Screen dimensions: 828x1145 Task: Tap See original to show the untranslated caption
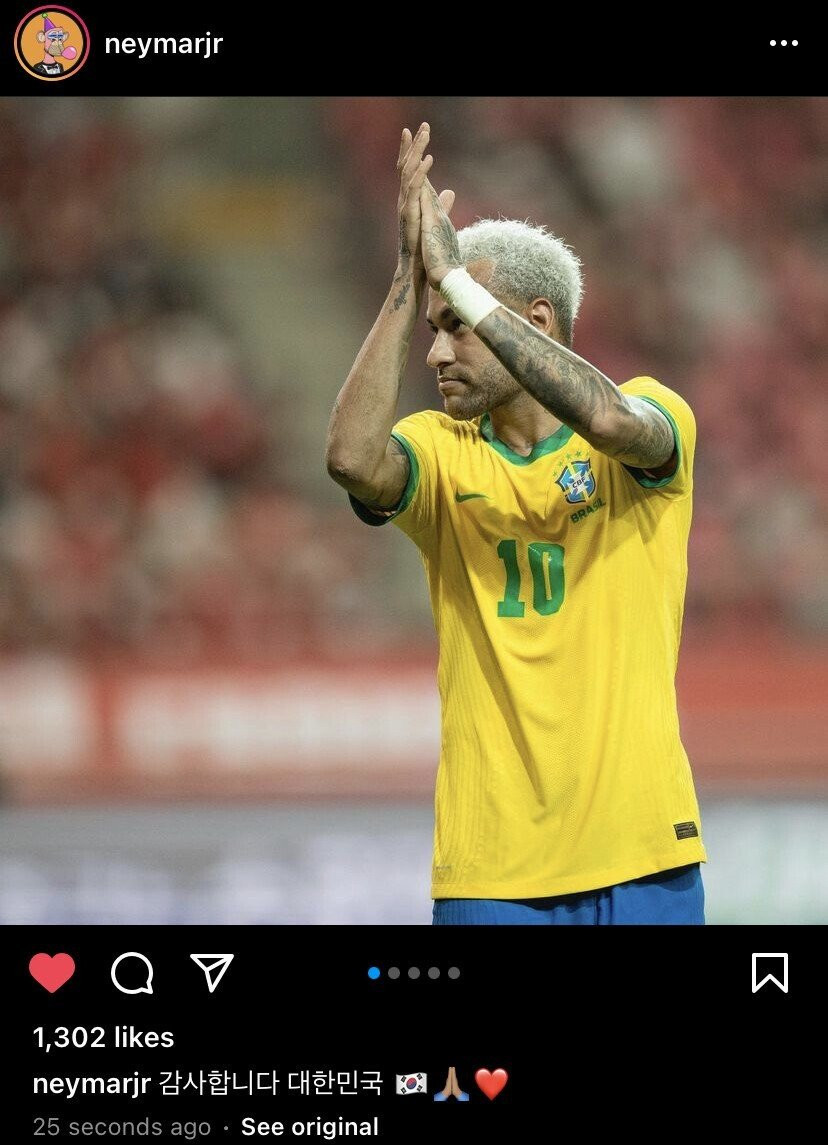click(x=309, y=1127)
